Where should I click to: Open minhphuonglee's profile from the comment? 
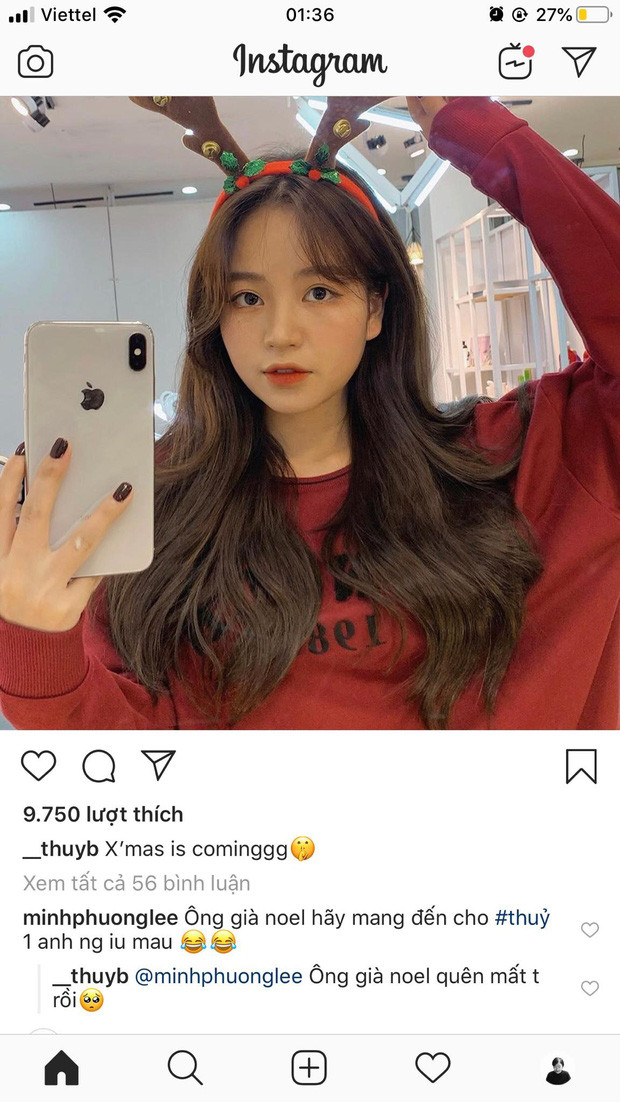(x=100, y=918)
